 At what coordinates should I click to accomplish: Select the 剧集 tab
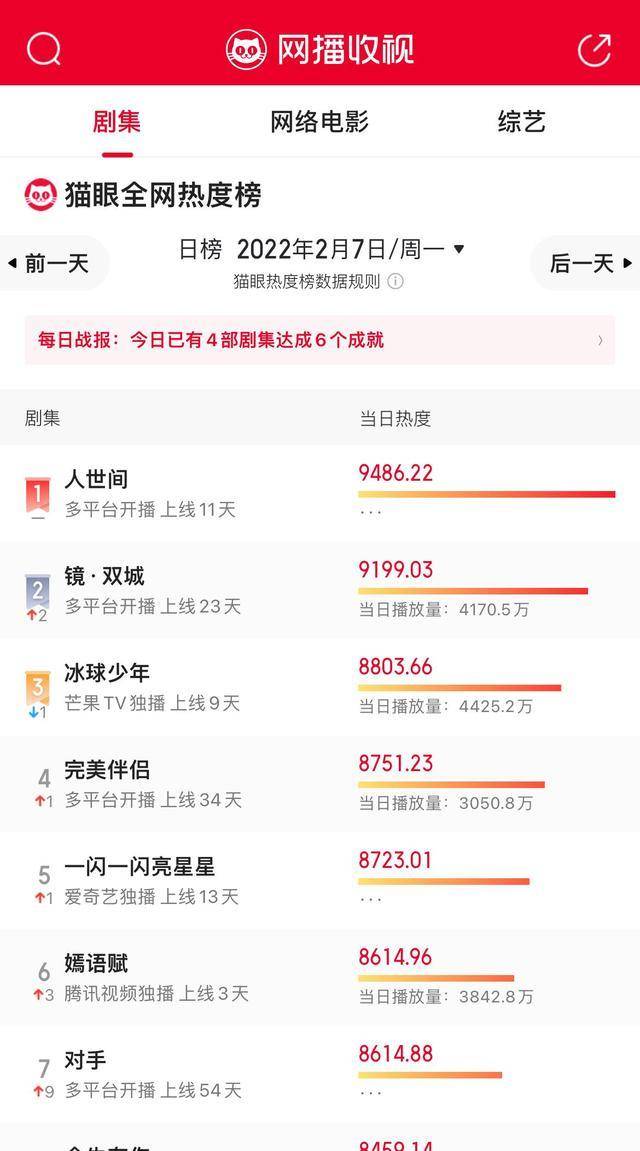pos(117,121)
